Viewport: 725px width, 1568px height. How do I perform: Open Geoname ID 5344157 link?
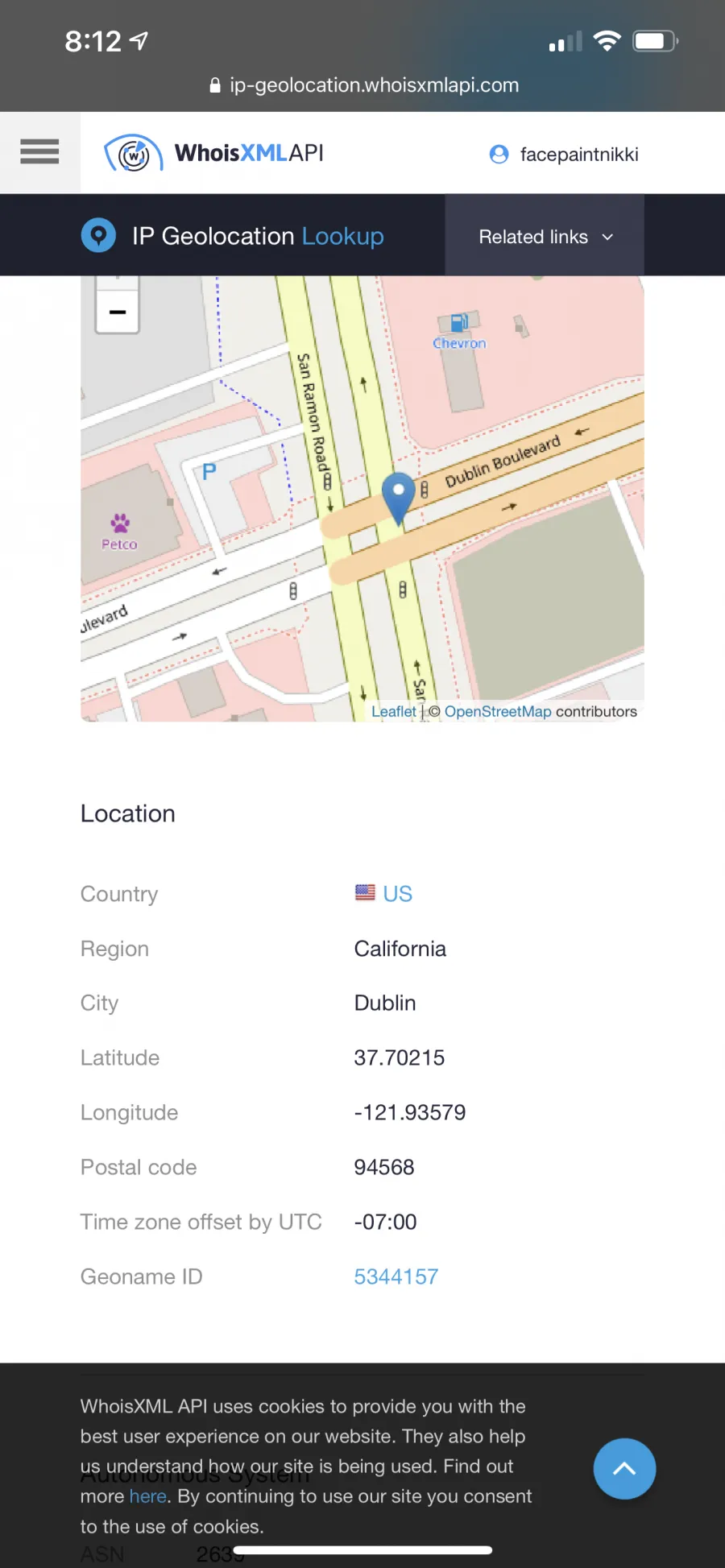[x=396, y=1276]
